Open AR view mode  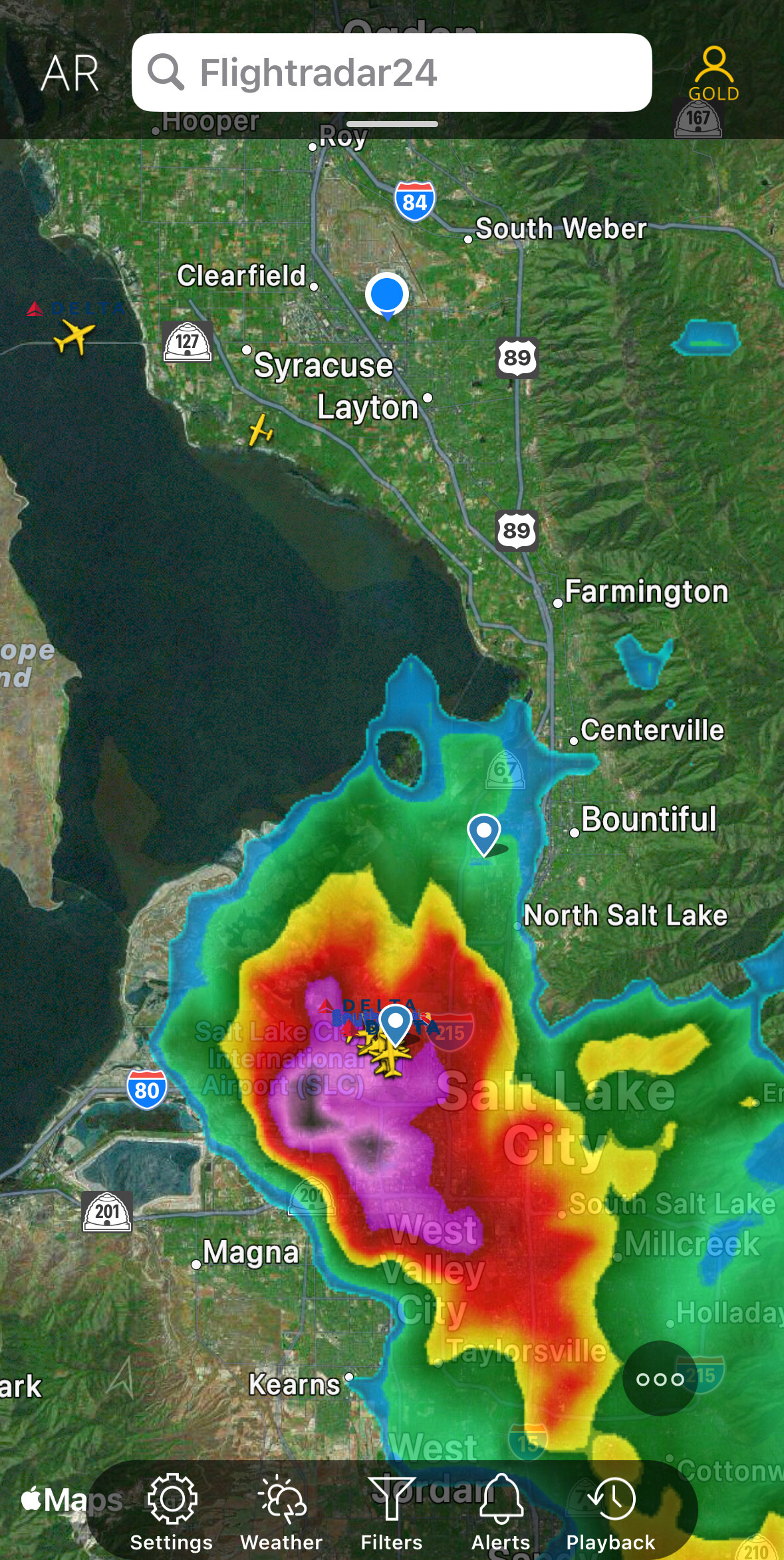tap(70, 73)
